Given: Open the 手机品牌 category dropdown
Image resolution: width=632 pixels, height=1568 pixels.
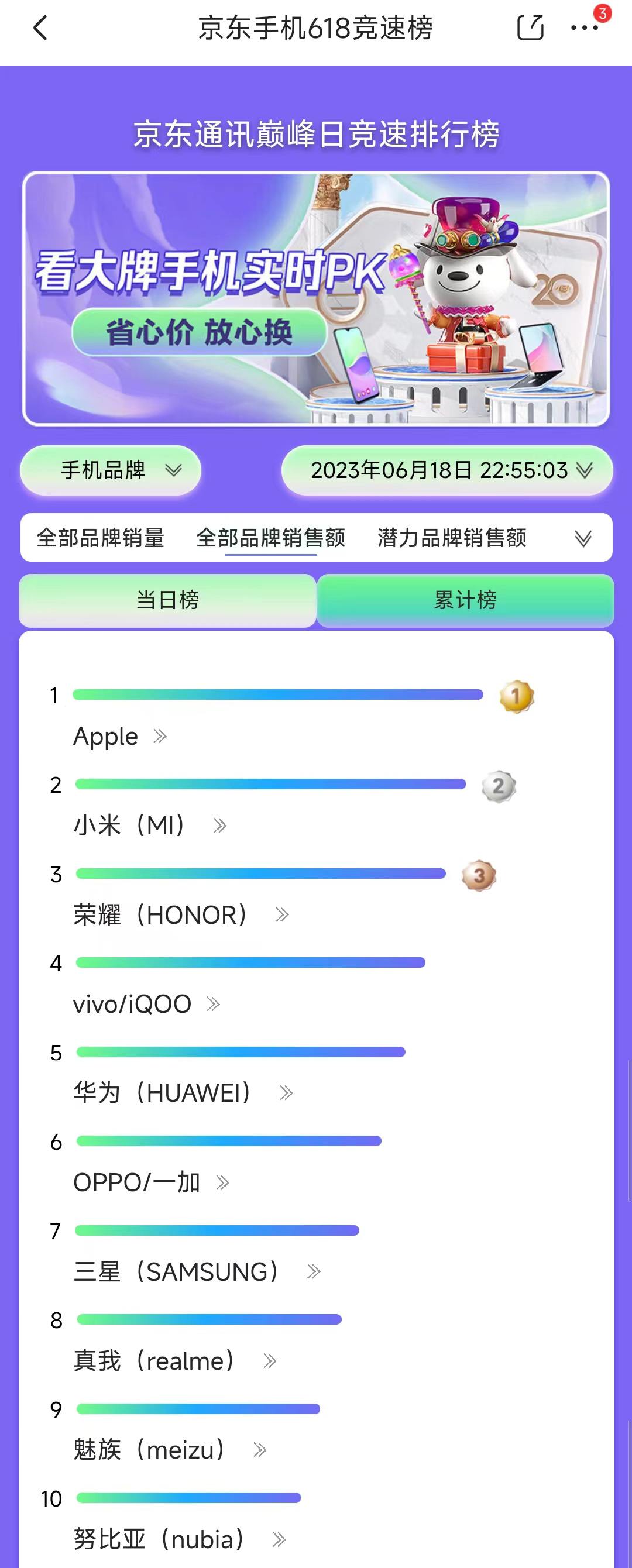Looking at the screenshot, I should coord(110,470).
